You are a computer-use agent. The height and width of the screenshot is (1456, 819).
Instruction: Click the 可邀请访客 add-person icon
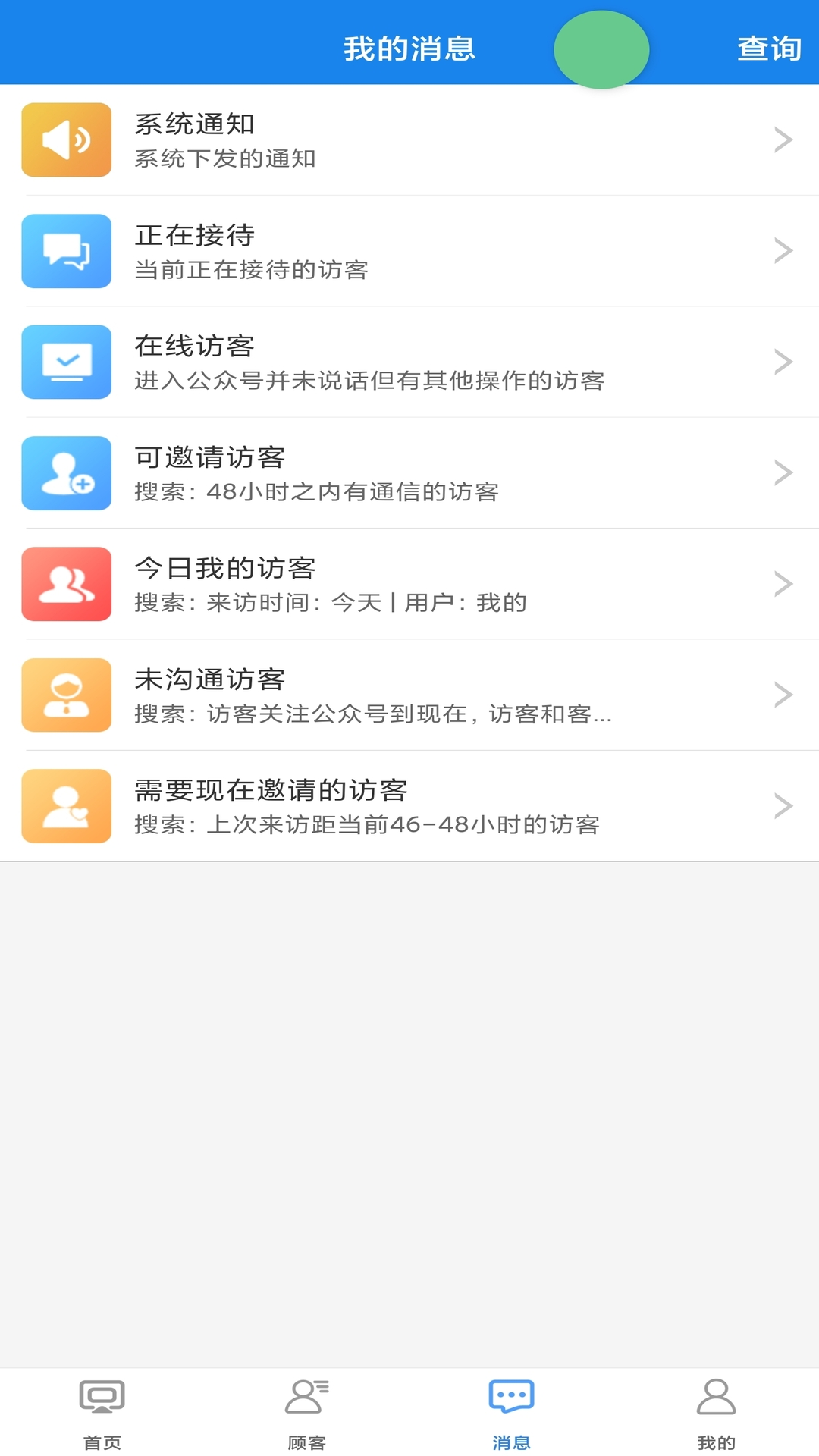pos(66,472)
